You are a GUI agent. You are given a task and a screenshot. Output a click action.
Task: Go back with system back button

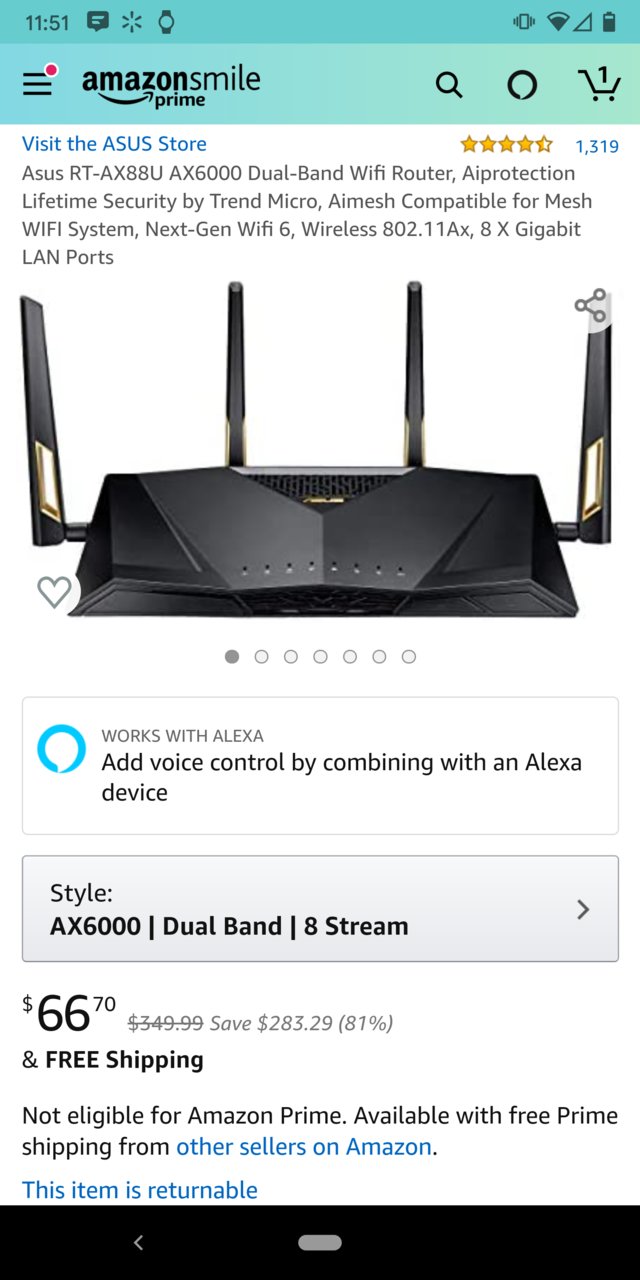coord(138,1243)
